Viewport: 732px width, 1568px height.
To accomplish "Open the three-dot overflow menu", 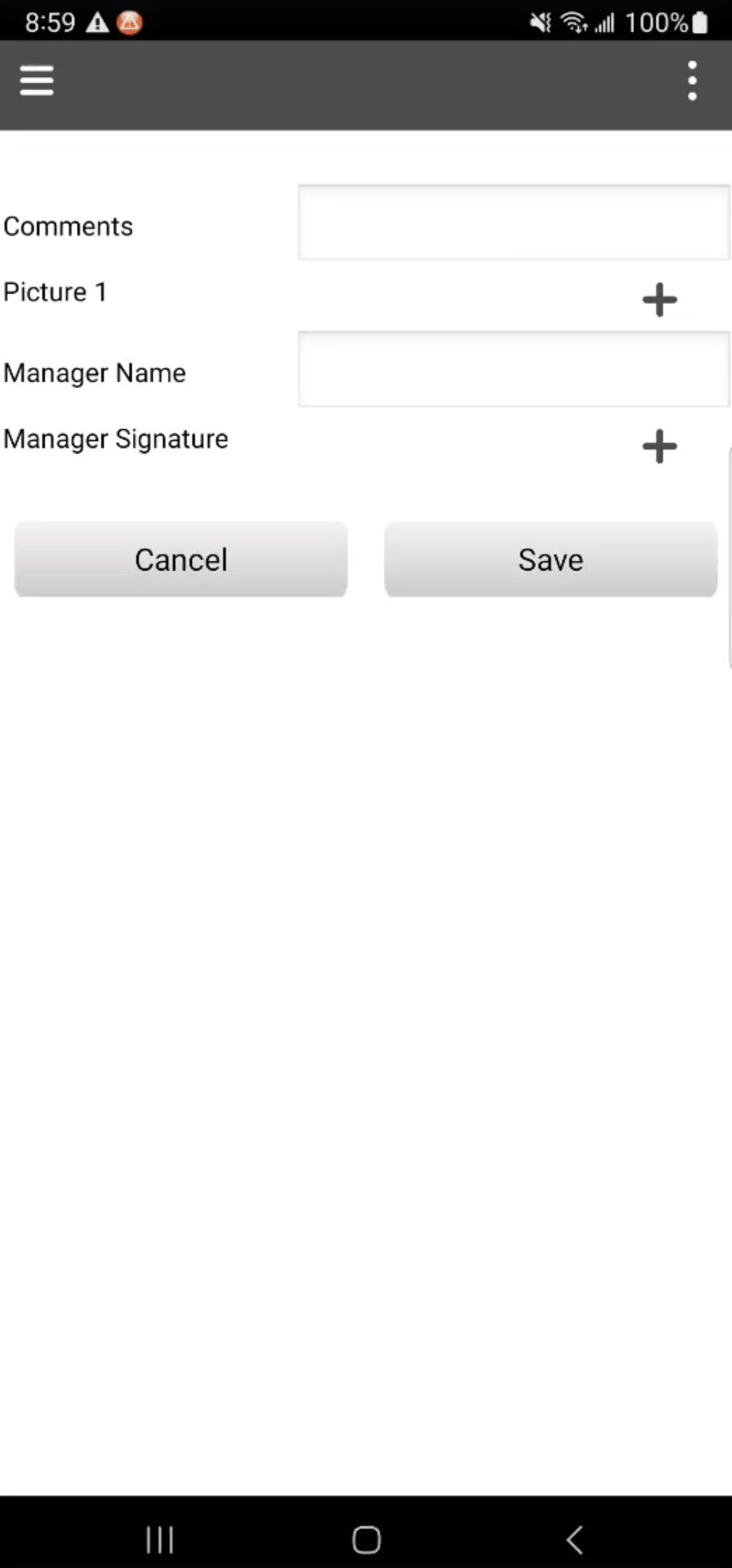I will coord(692,81).
